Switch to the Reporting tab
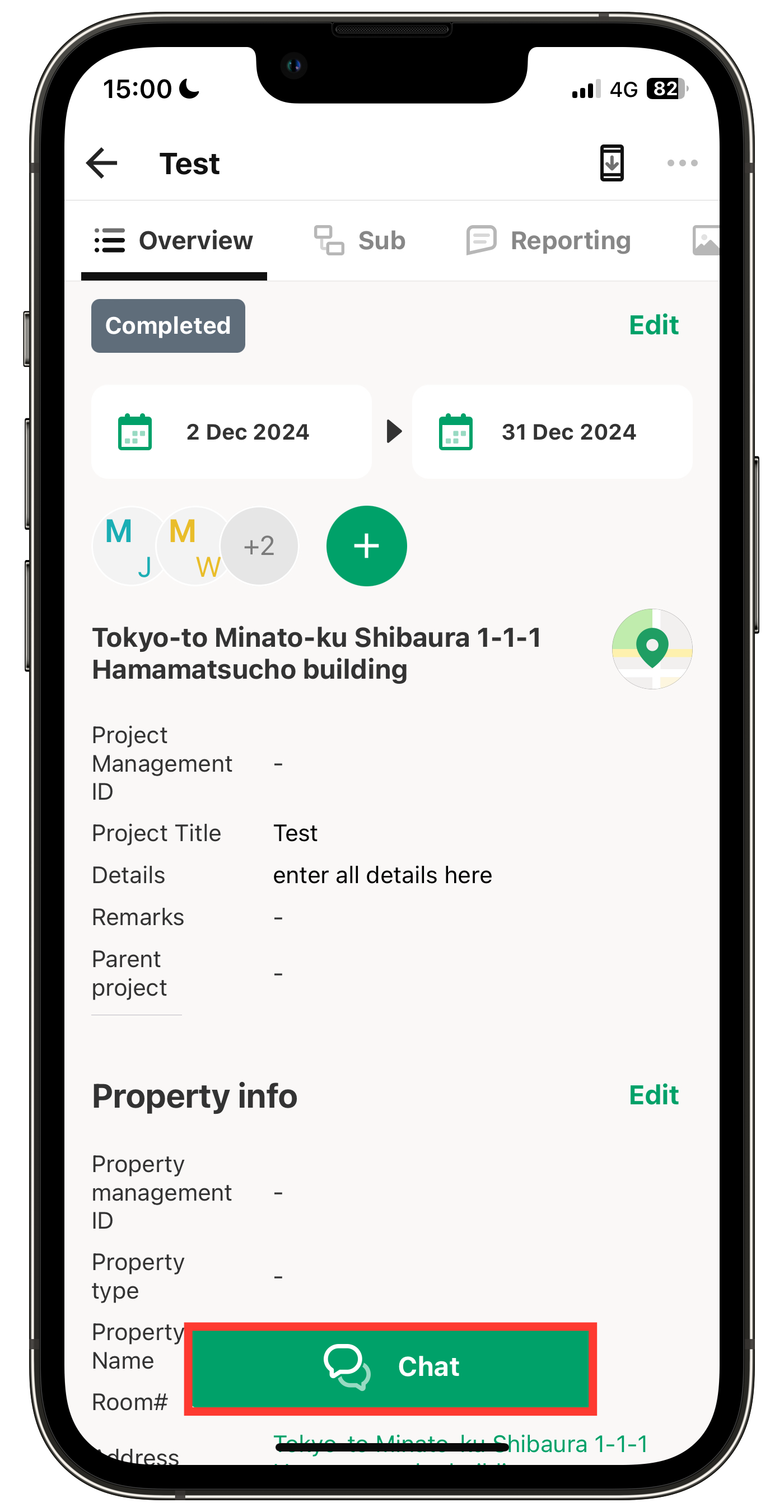This screenshot has height=1512, width=784. click(x=549, y=241)
